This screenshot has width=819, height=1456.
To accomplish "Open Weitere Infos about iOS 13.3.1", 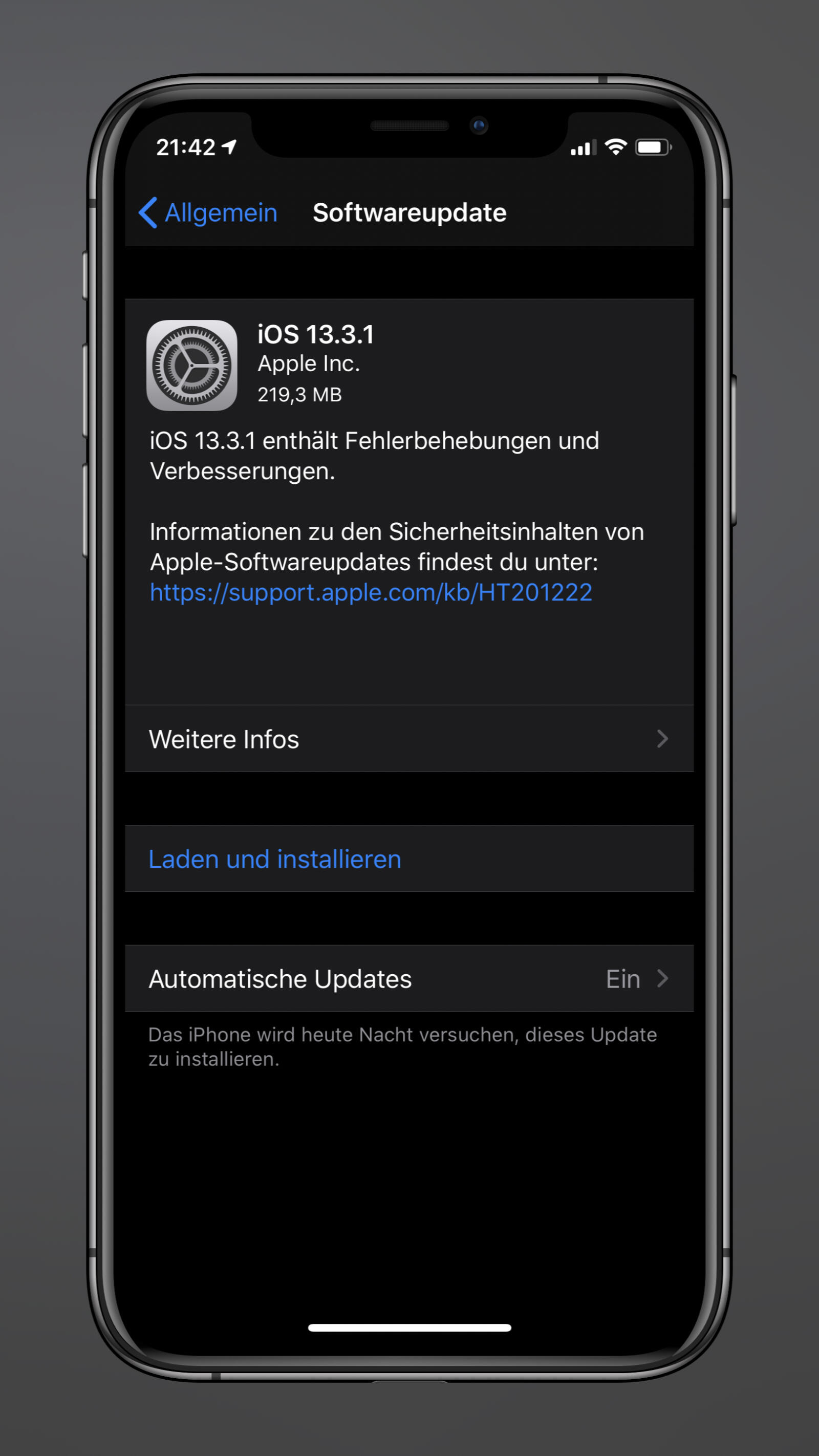I will pyautogui.click(x=408, y=739).
